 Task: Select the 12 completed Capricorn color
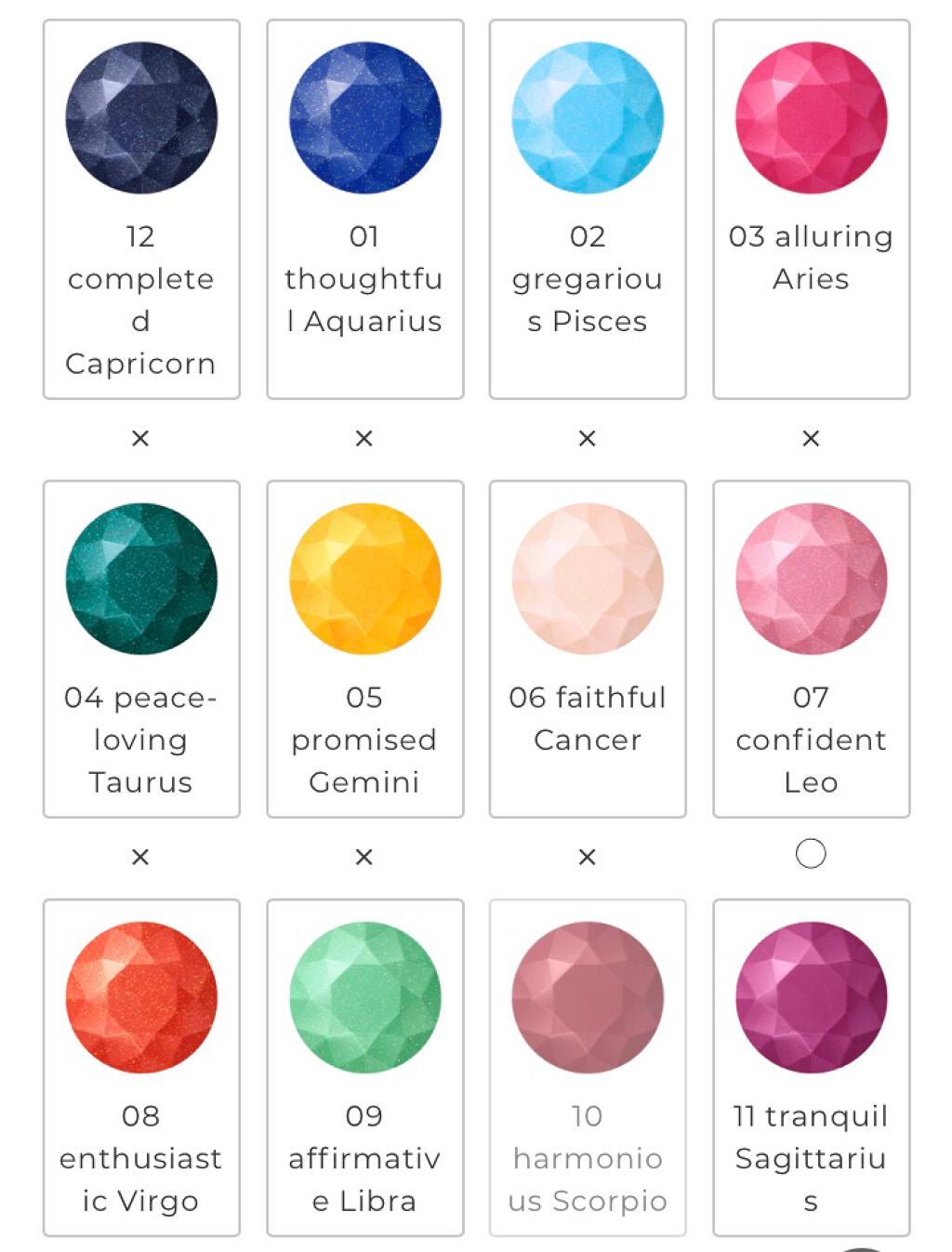(x=141, y=209)
